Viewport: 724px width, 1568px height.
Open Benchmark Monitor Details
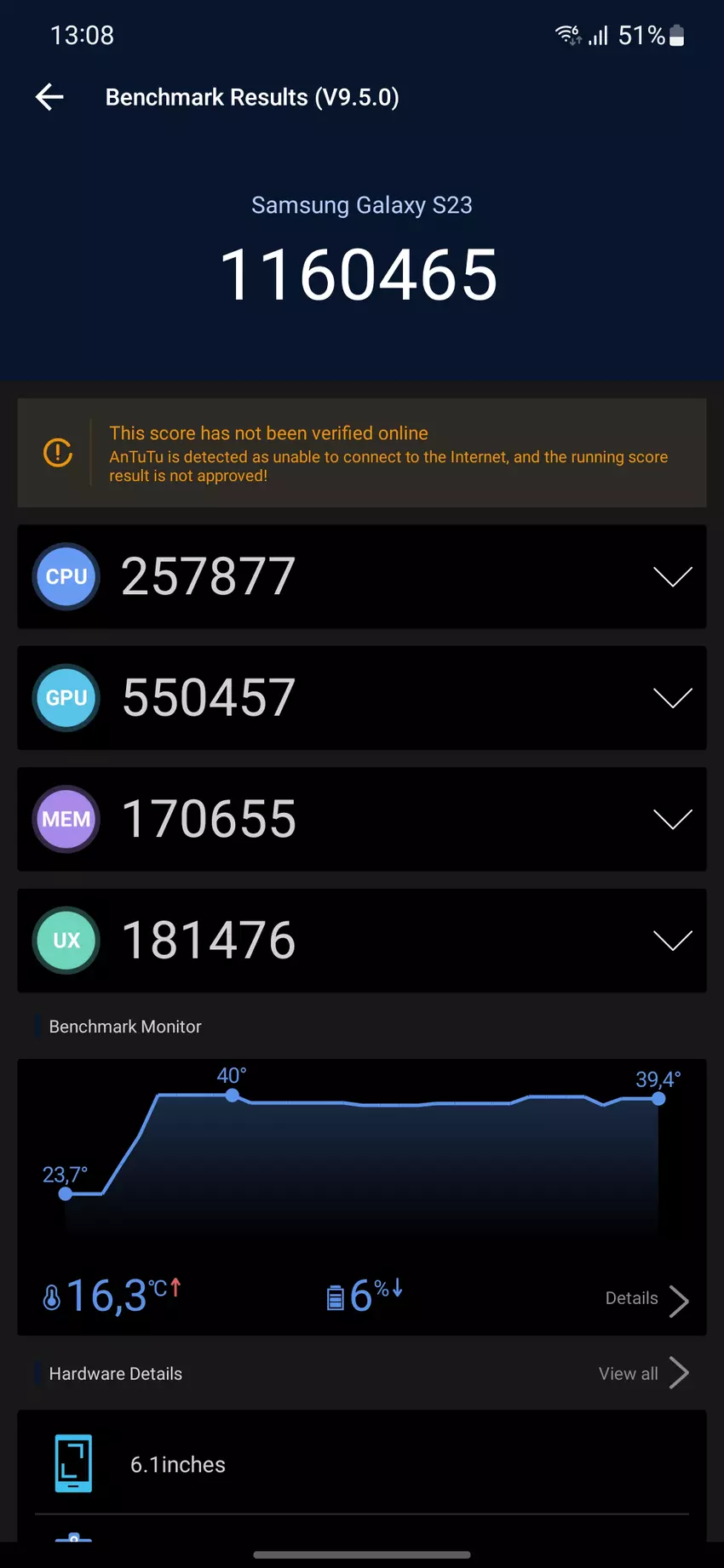coord(646,1299)
